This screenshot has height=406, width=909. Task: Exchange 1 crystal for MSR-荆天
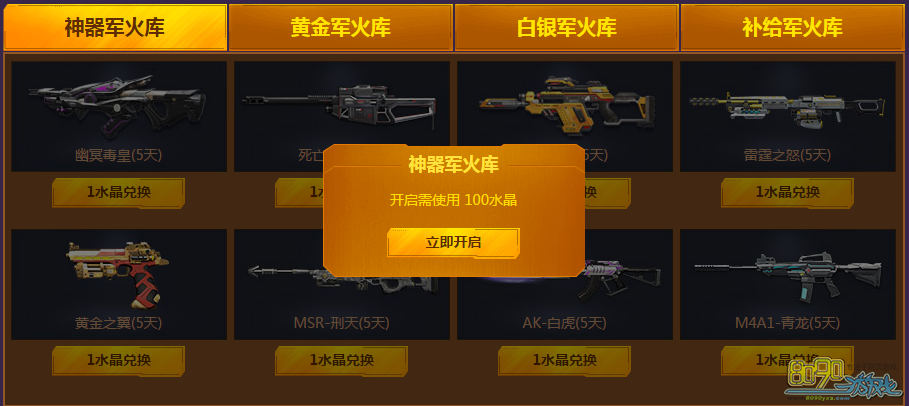coord(341,360)
